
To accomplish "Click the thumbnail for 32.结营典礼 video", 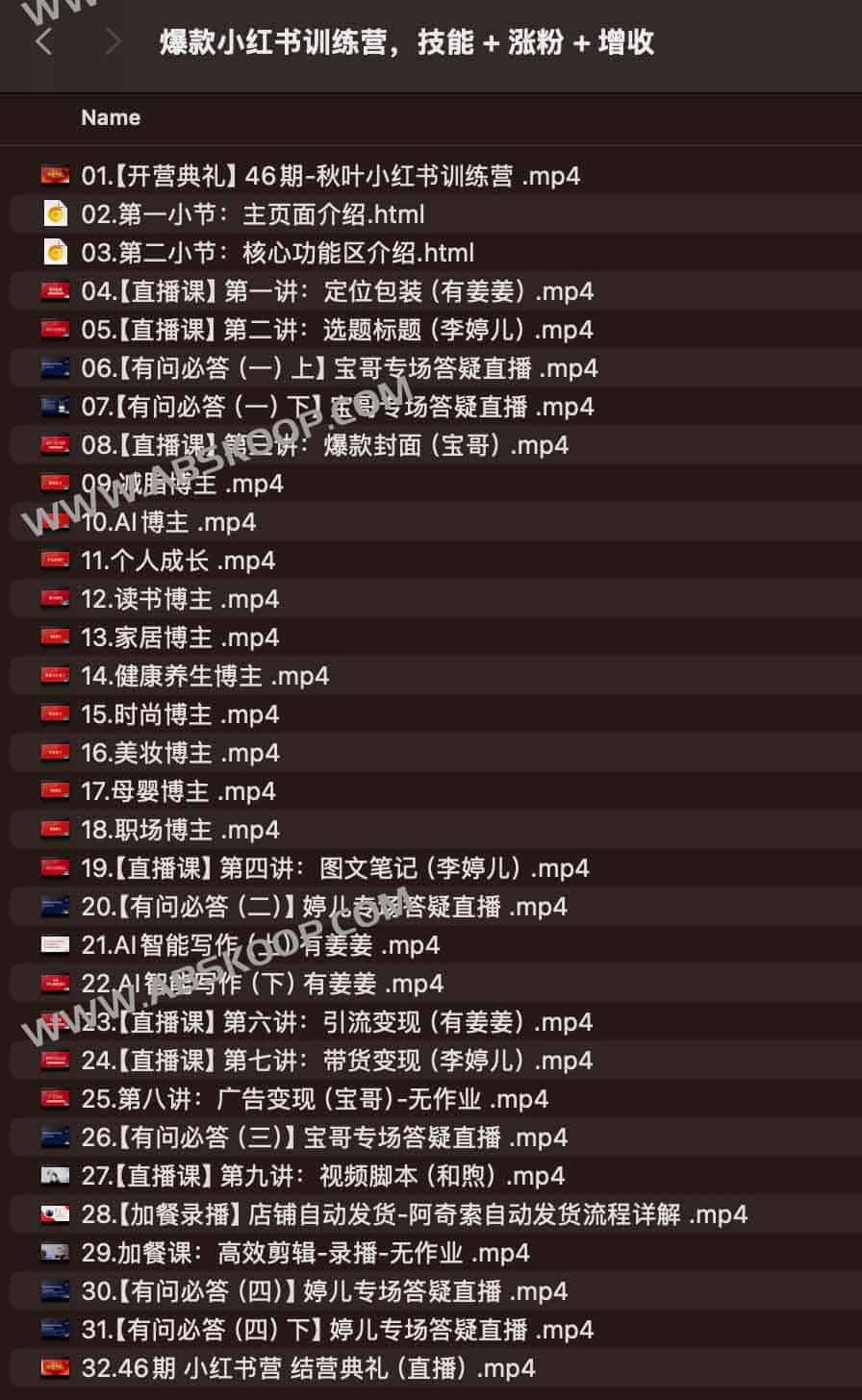I will 55,1367.
